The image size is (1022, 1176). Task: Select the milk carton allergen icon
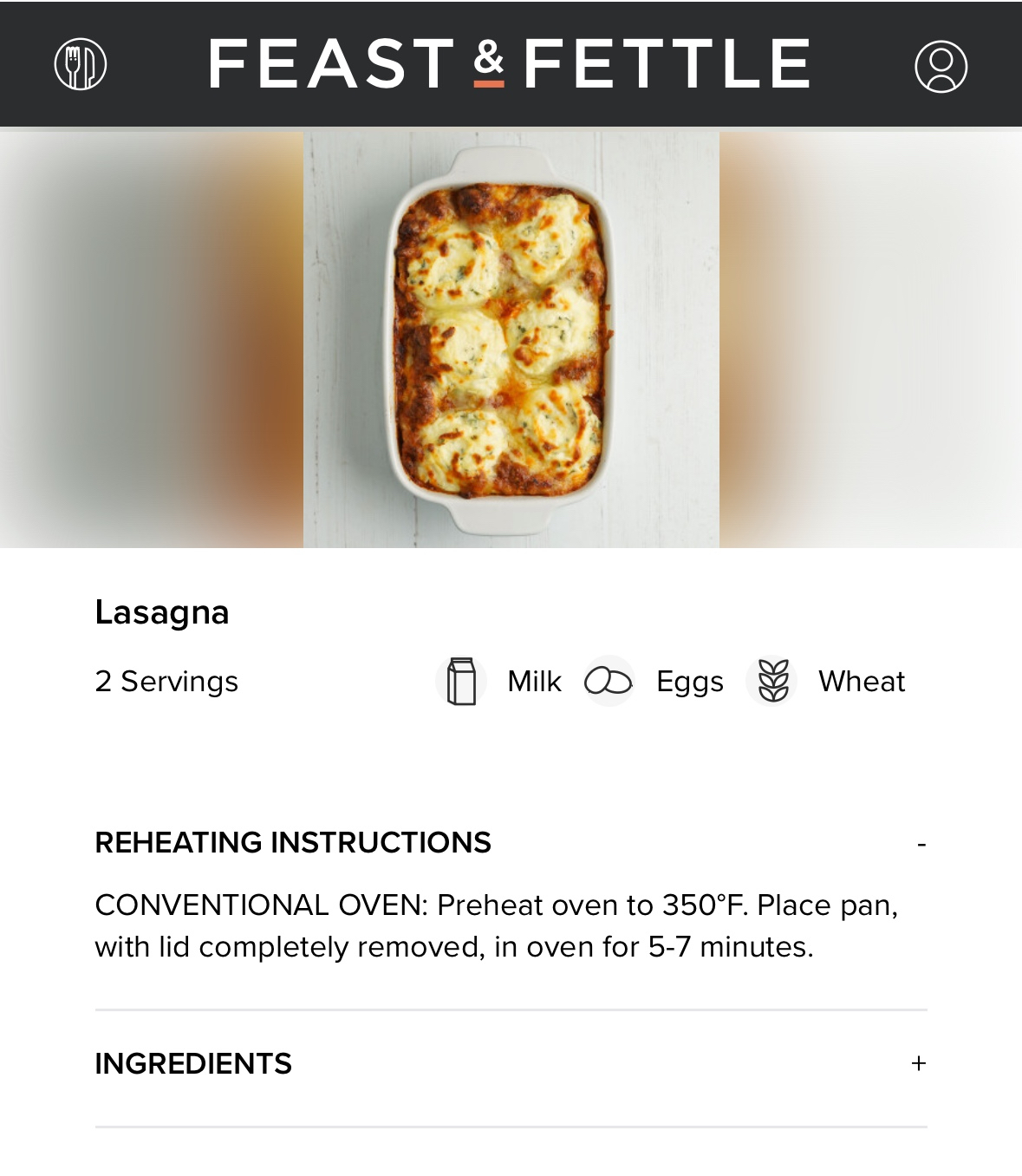460,682
